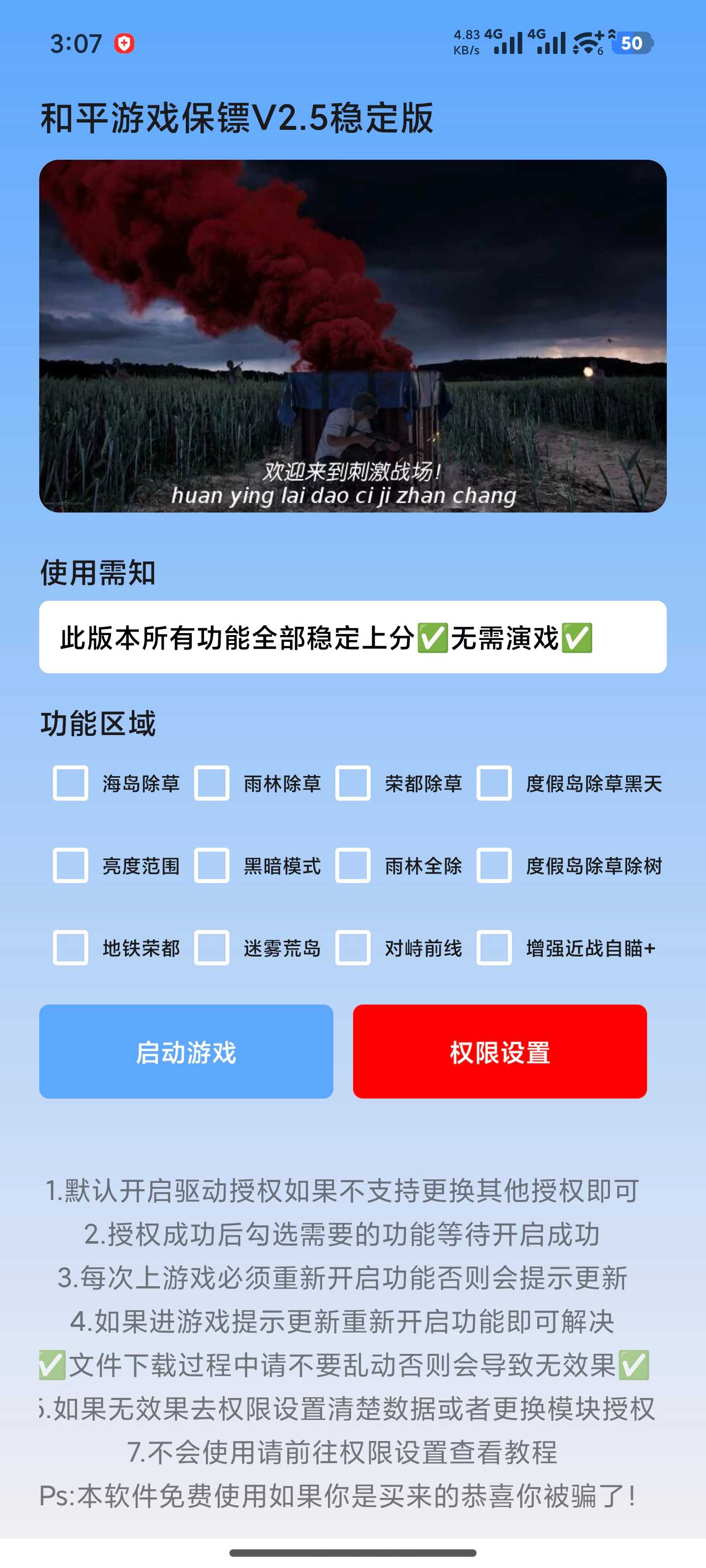Check the 海岛除草 checkbox
706x1568 pixels.
click(x=71, y=783)
